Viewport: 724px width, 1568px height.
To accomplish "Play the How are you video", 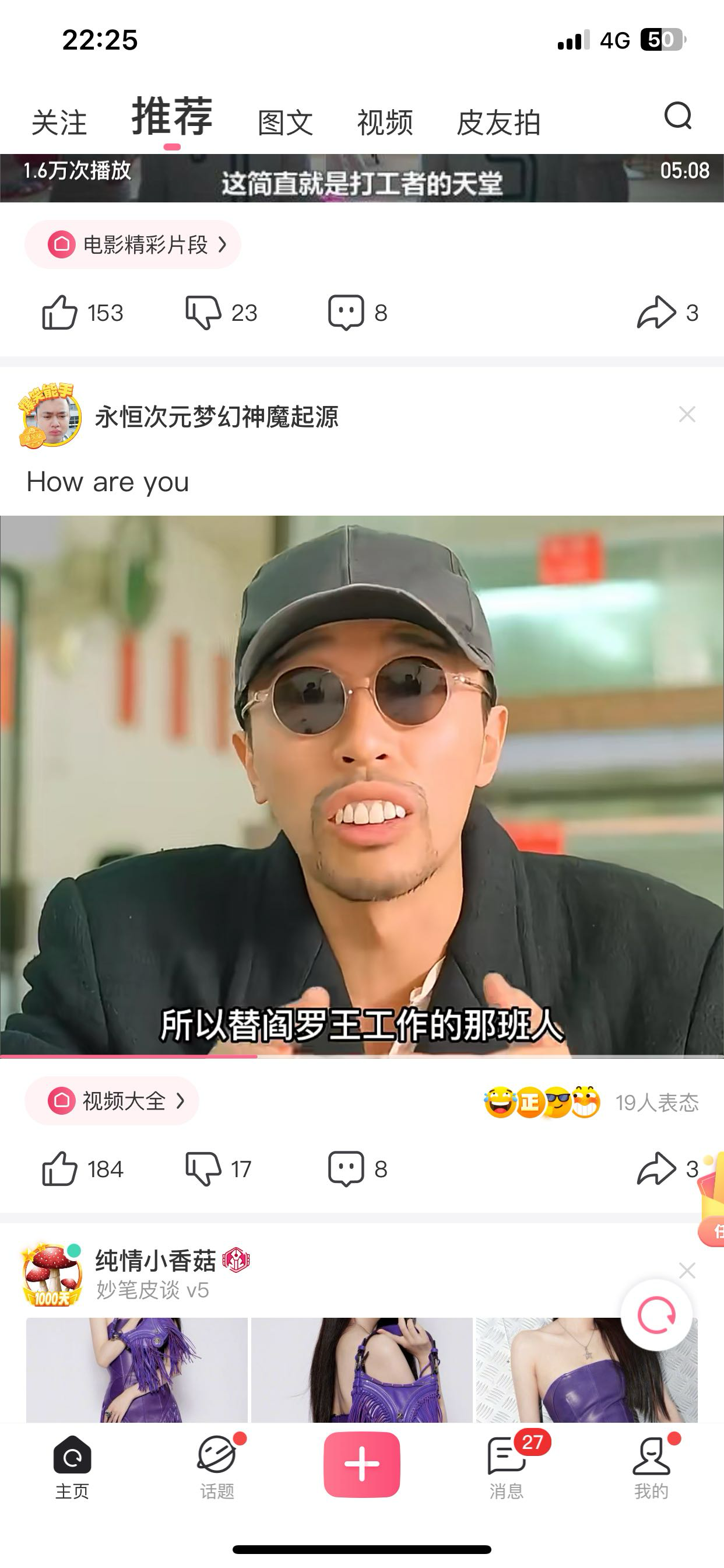I will pos(362,785).
